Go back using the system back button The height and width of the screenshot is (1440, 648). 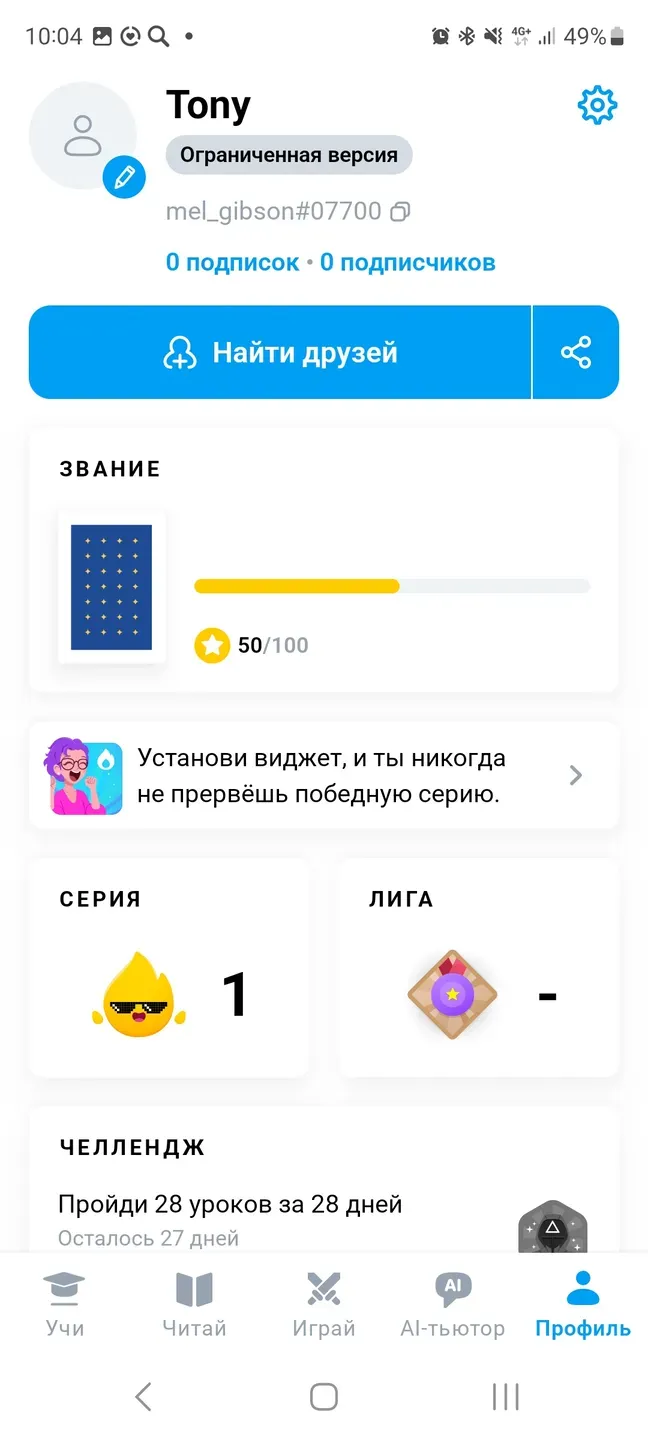143,1396
